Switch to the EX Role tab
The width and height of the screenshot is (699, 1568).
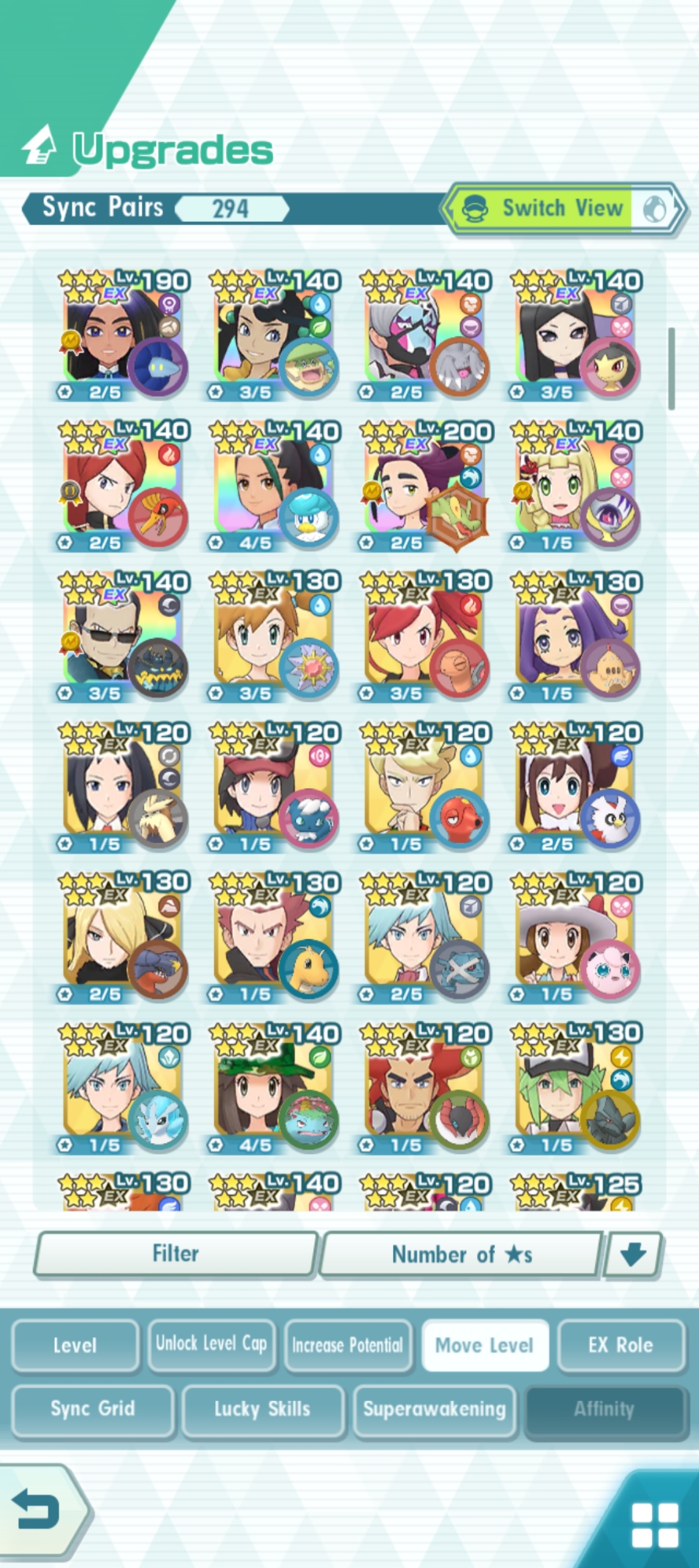(621, 1345)
